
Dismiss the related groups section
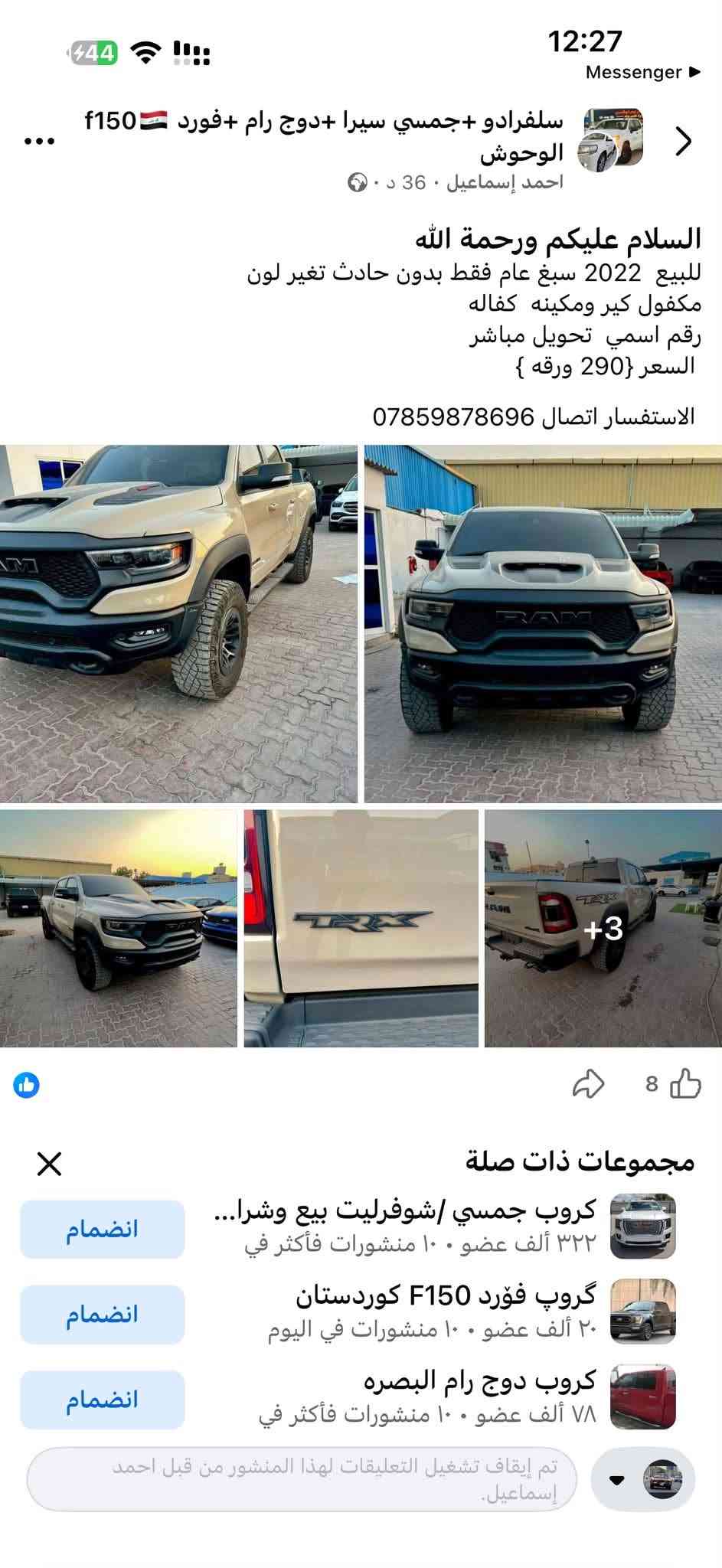point(50,1164)
